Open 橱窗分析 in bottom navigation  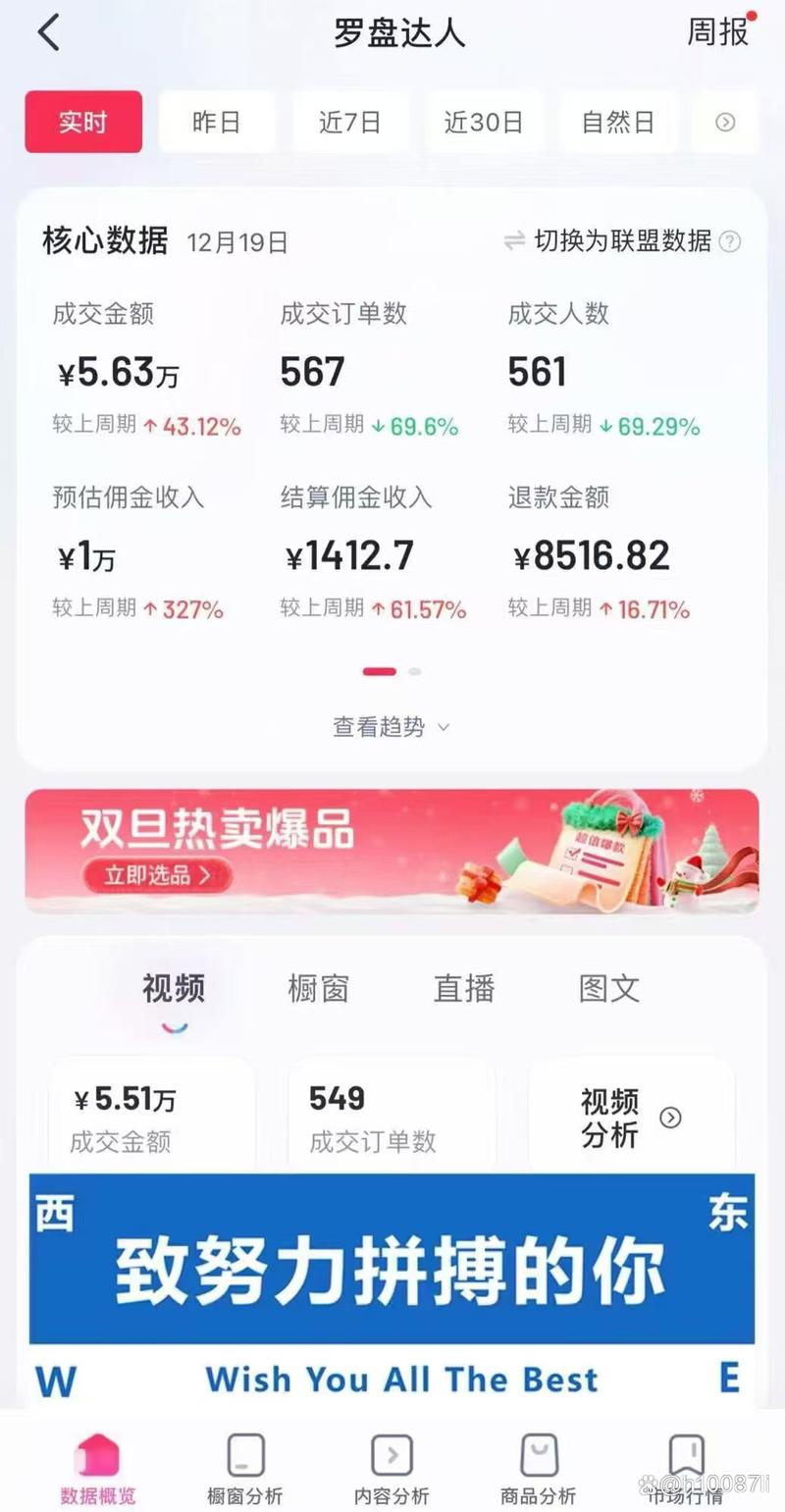click(245, 1469)
